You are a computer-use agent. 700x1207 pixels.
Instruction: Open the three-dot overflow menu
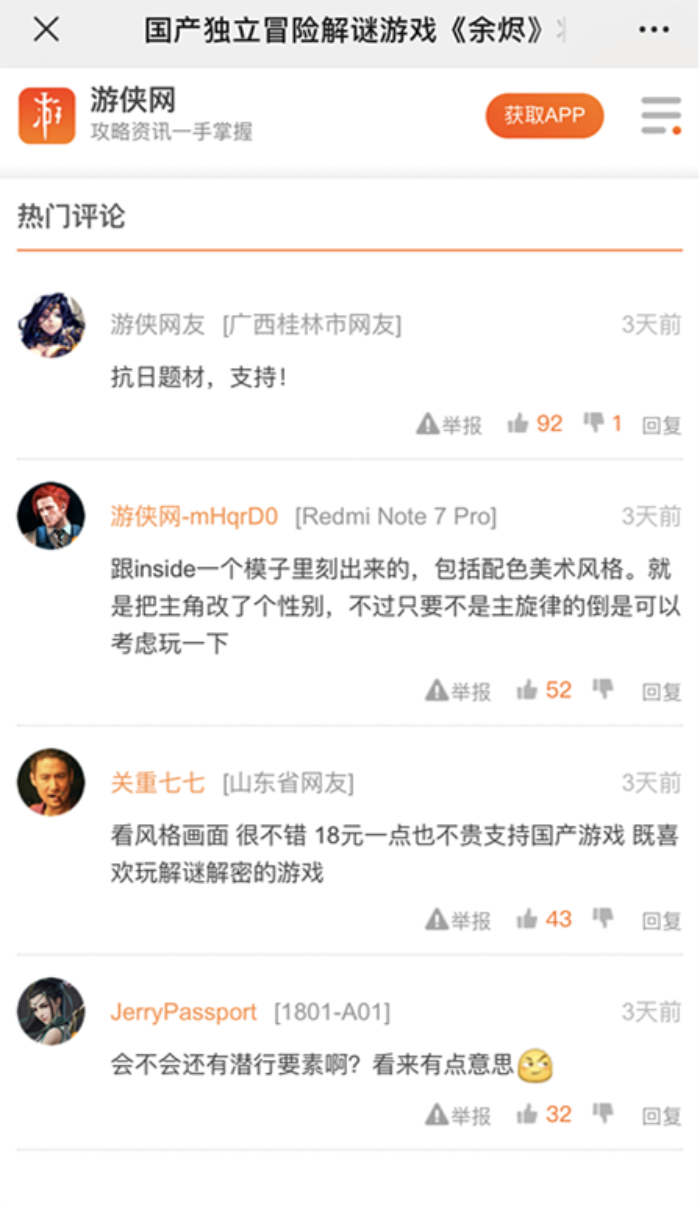click(654, 30)
